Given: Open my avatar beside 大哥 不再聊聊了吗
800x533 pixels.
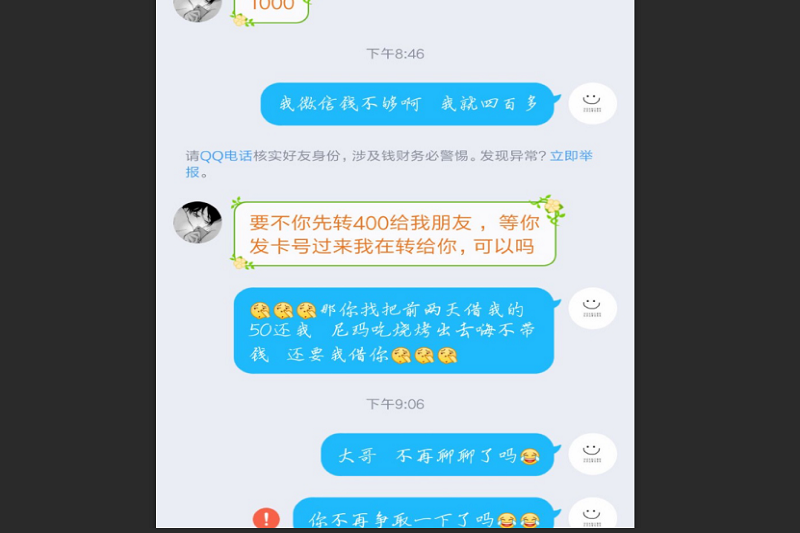Looking at the screenshot, I should coord(592,454).
